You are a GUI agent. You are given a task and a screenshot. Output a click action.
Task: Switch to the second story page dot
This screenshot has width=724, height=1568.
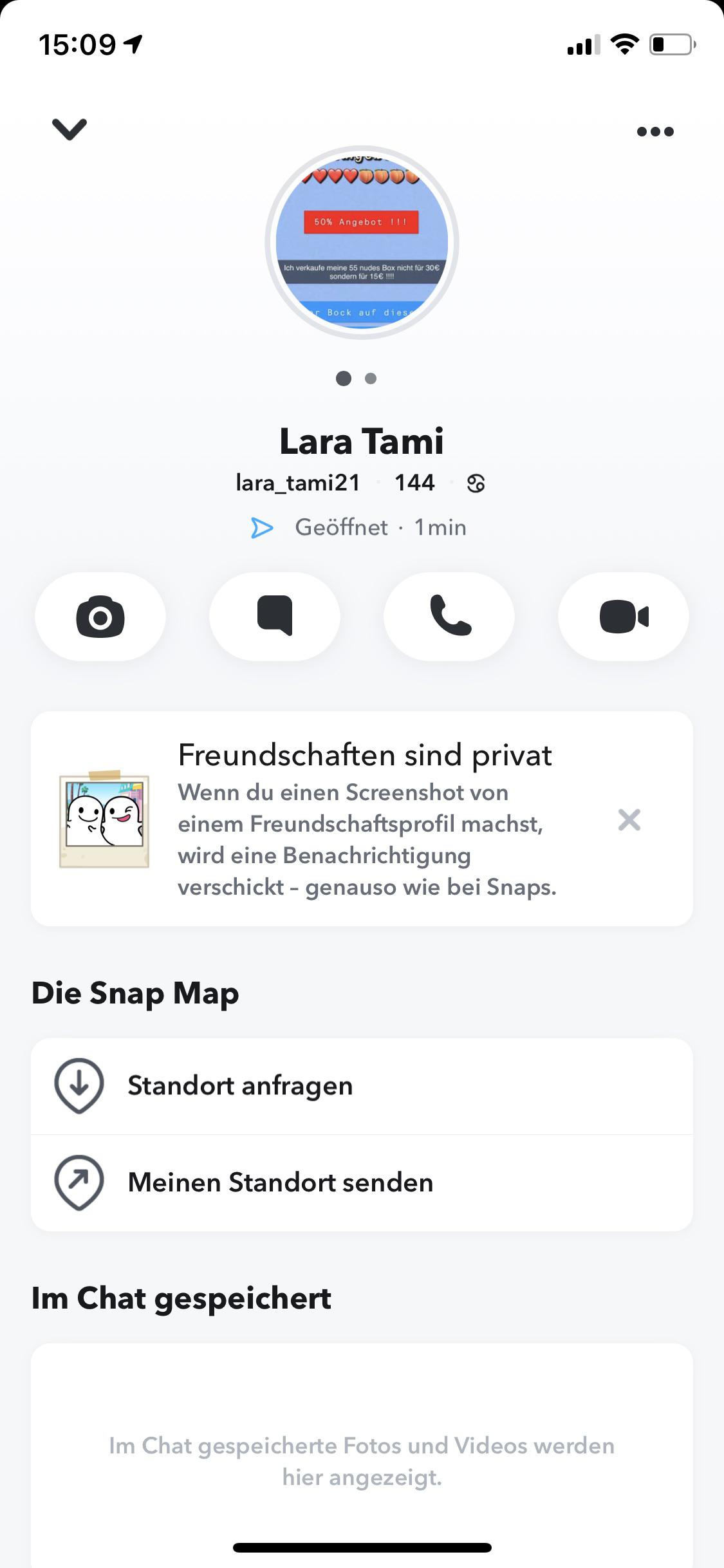point(371,380)
